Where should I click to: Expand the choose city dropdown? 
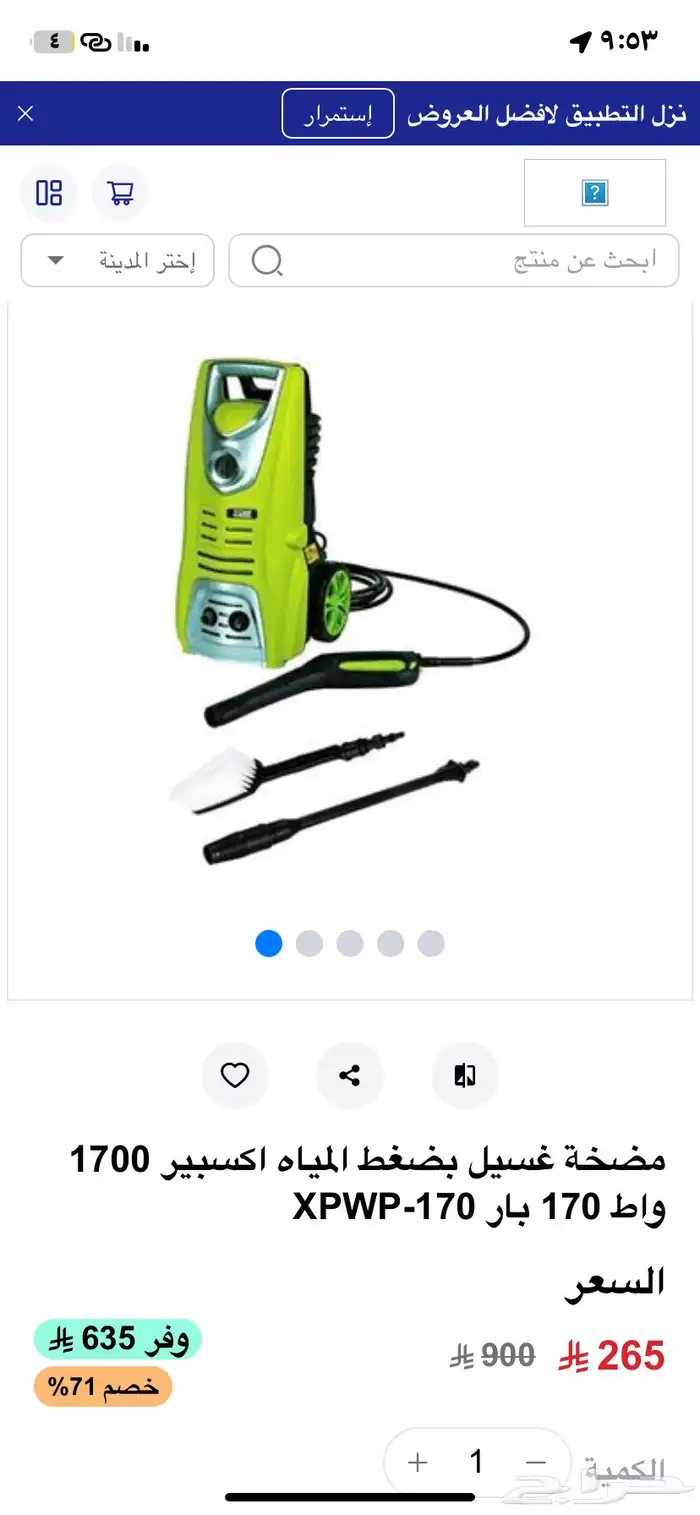tap(118, 261)
